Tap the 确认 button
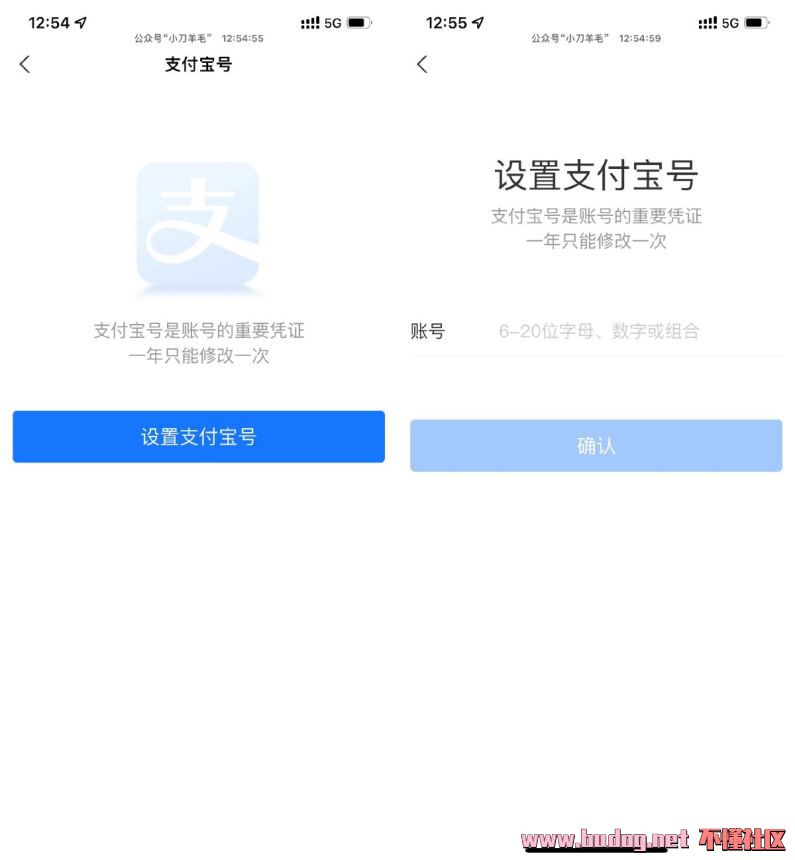Viewport: 795px width, 860px height. point(596,446)
